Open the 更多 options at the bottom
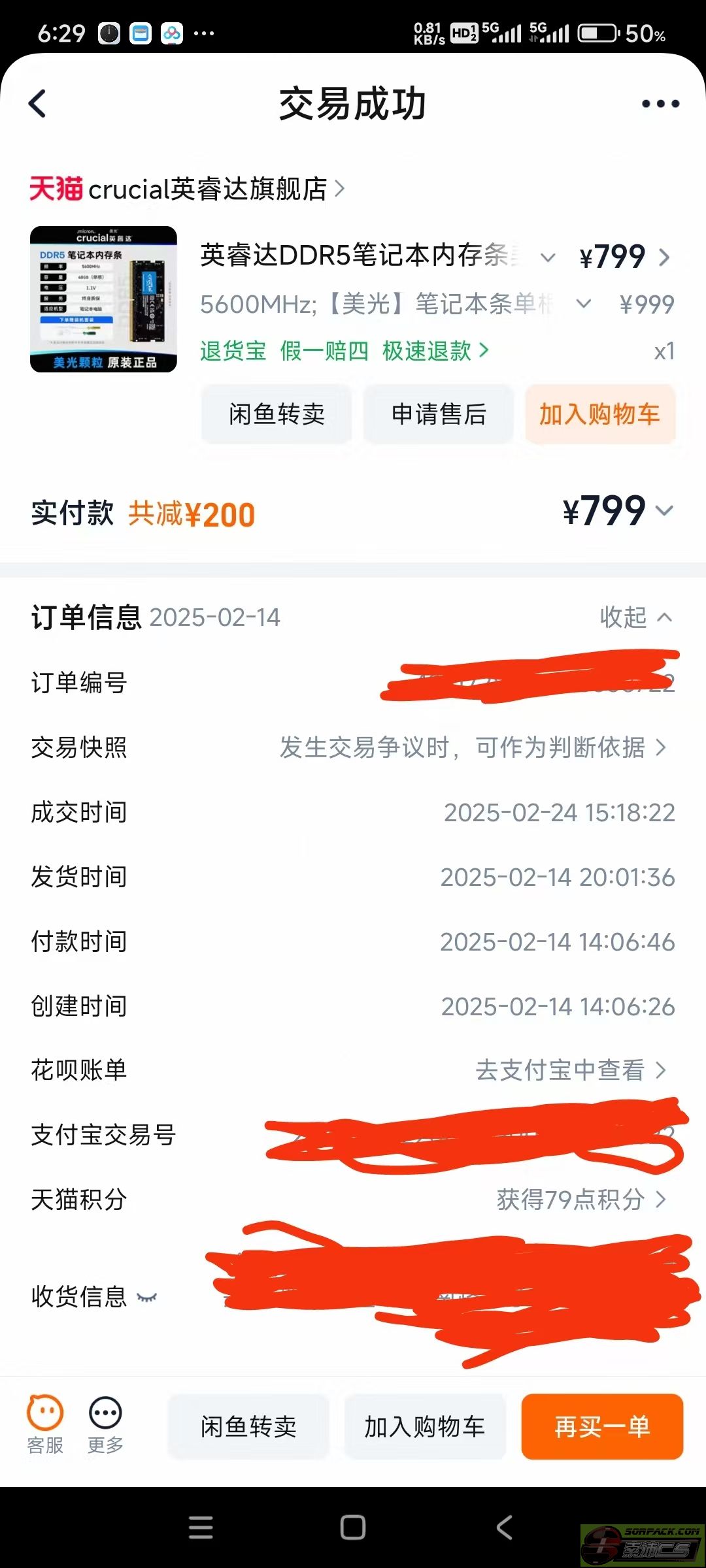This screenshot has width=706, height=1568. [105, 1426]
